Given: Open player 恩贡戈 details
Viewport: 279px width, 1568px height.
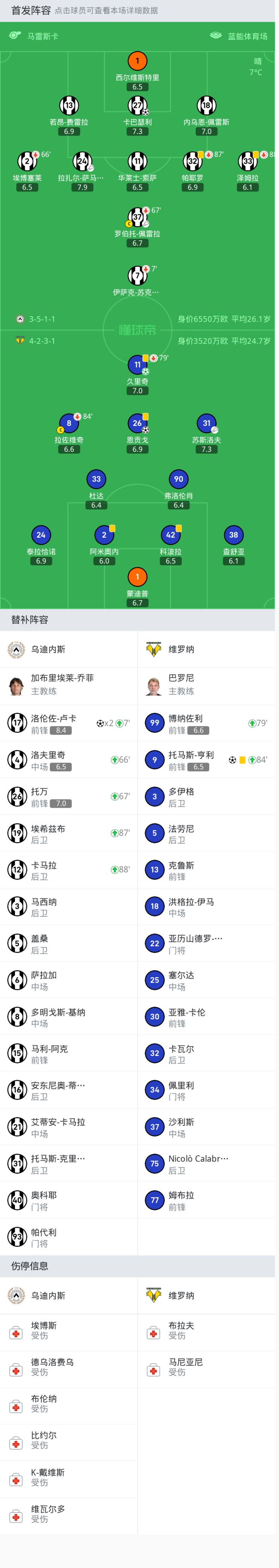Looking at the screenshot, I should click(x=138, y=424).
